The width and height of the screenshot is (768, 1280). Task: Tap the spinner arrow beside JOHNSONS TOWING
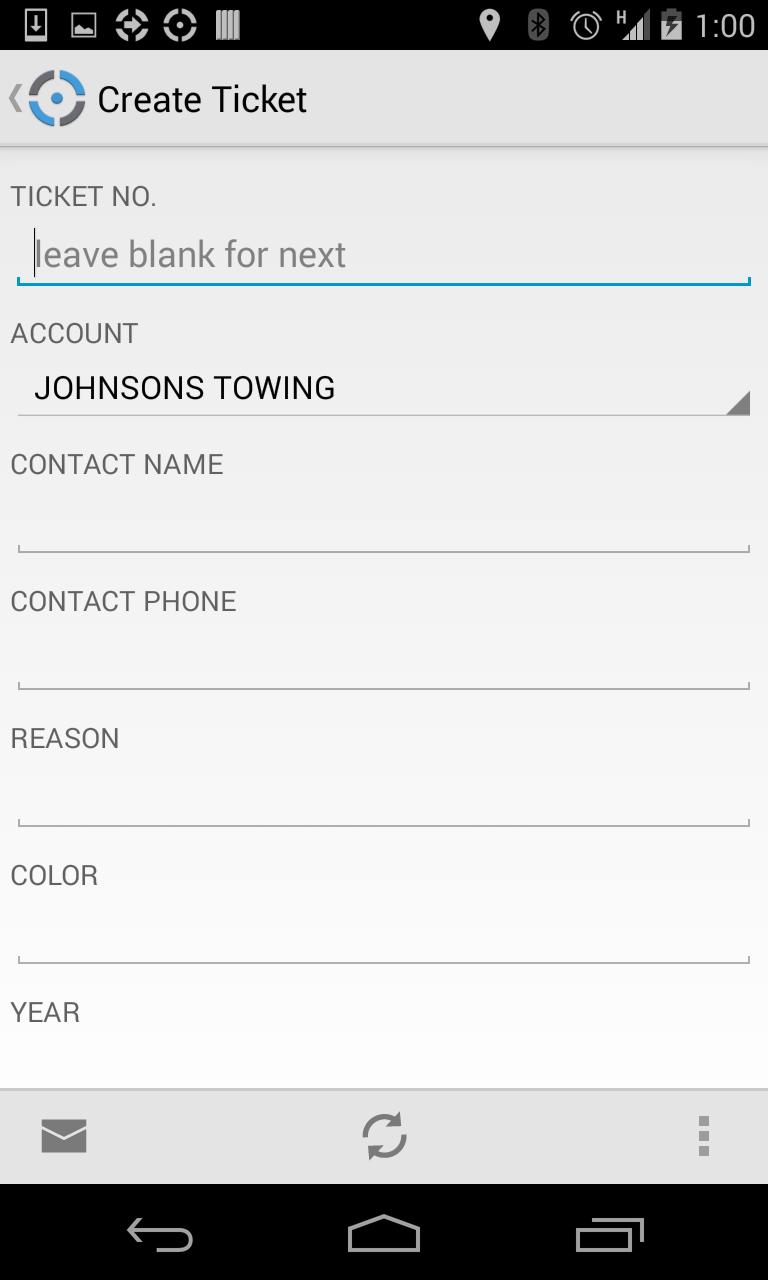739,401
